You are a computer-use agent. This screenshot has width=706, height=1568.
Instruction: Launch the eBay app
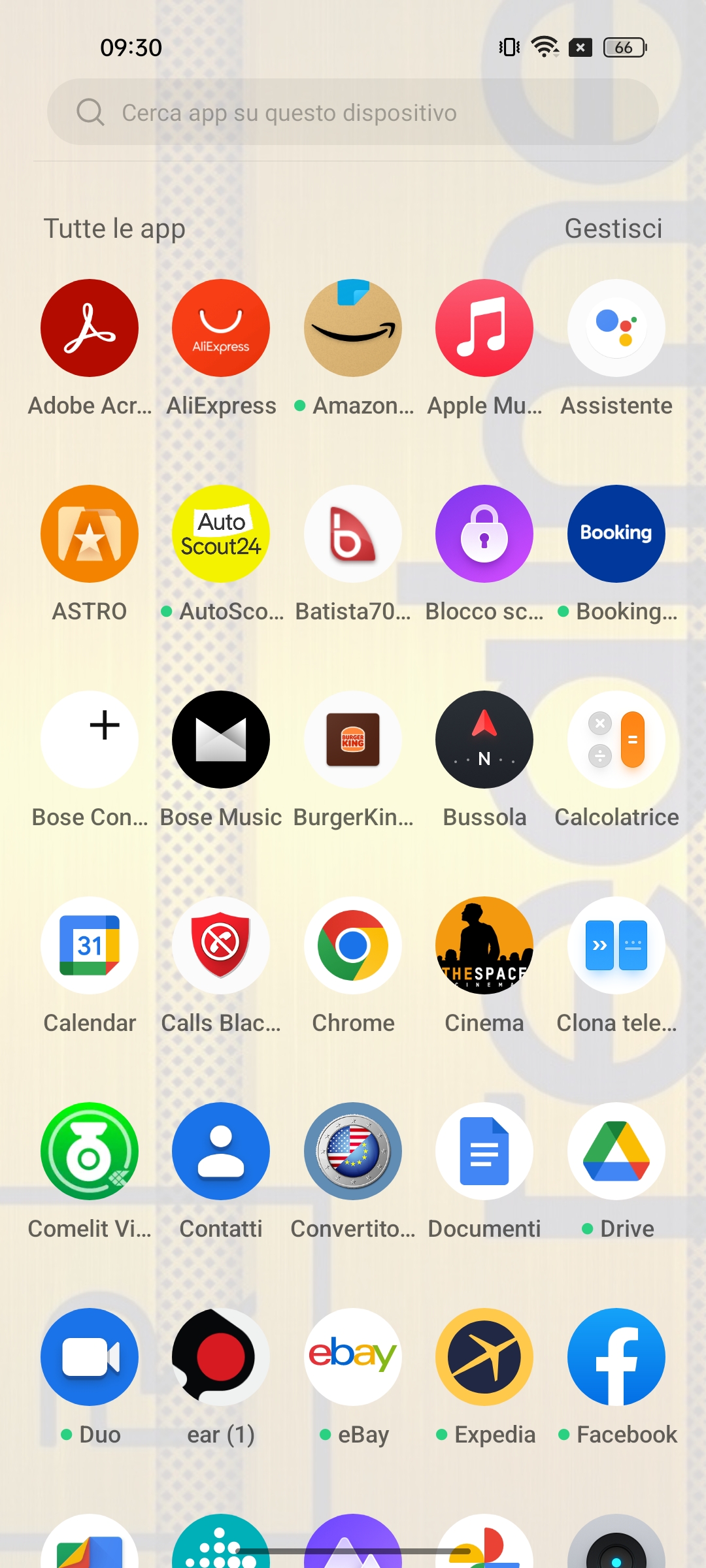pyautogui.click(x=353, y=1357)
